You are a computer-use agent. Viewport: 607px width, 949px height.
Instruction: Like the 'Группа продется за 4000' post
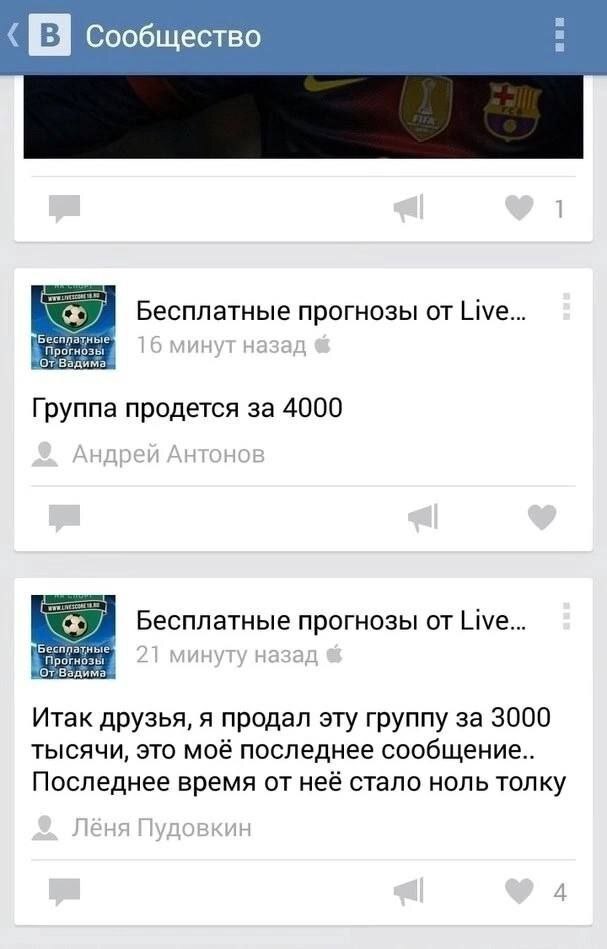(541, 517)
